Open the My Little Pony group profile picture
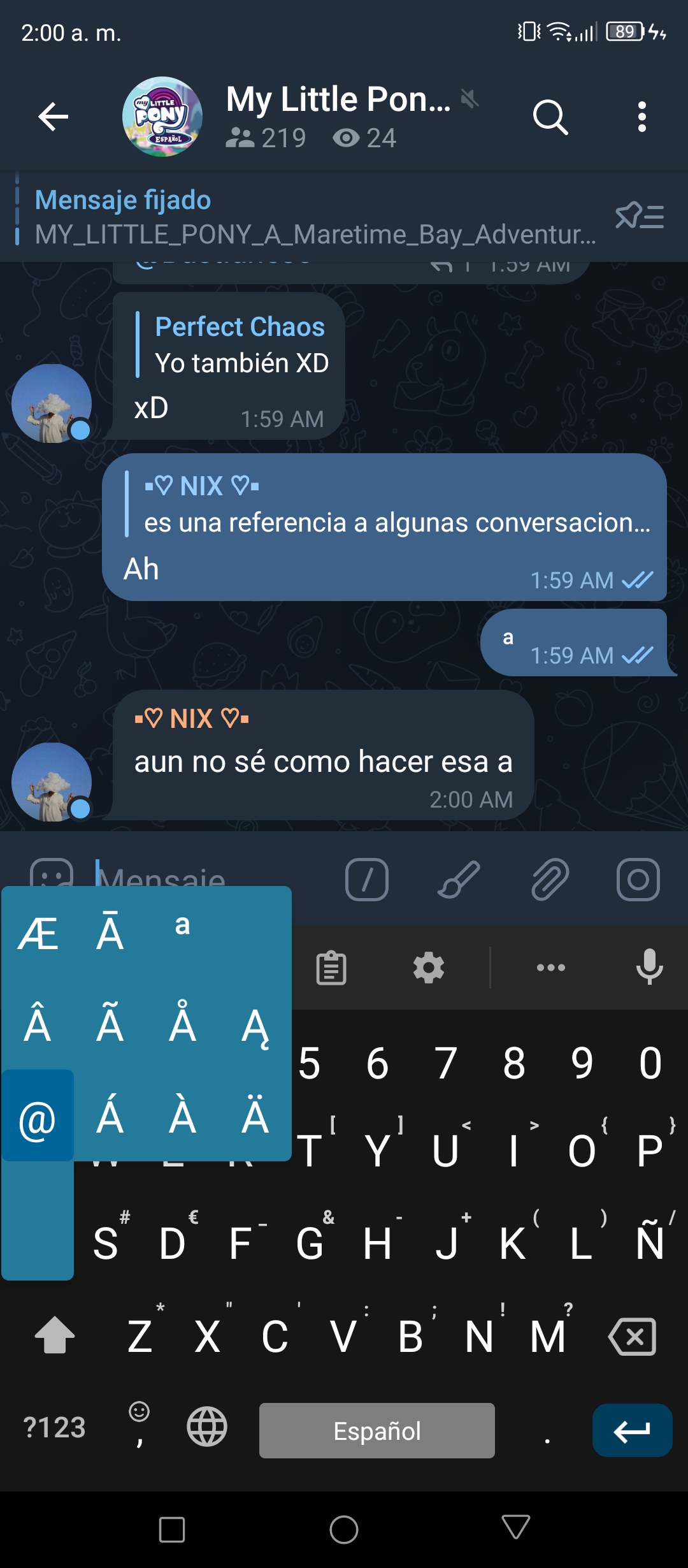688x1568 pixels. coord(162,117)
